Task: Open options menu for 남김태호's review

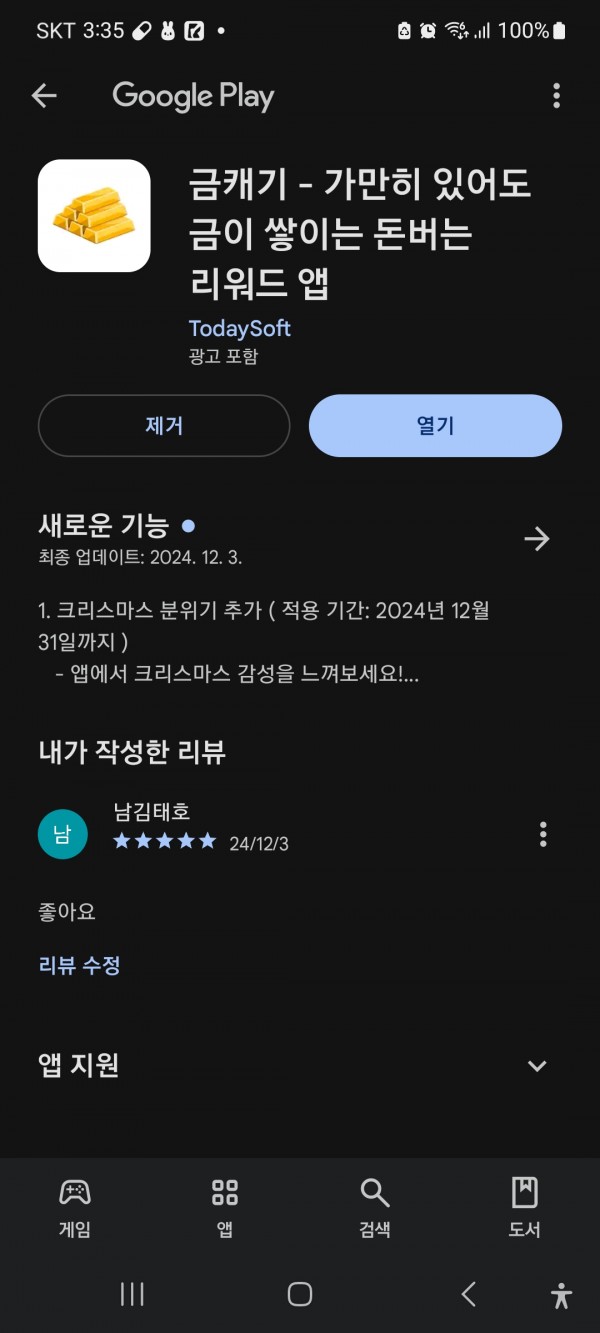Action: (543, 834)
